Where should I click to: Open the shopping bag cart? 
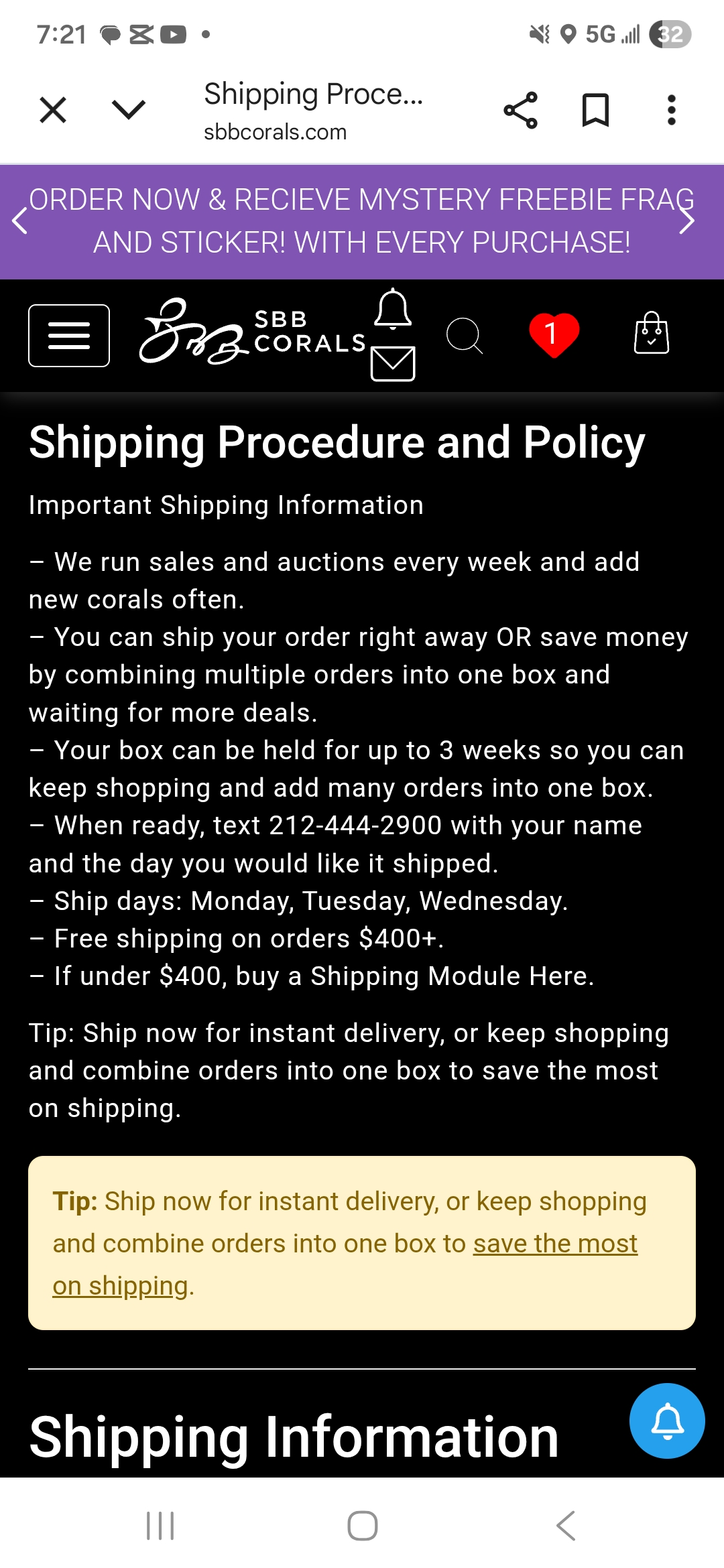(652, 333)
